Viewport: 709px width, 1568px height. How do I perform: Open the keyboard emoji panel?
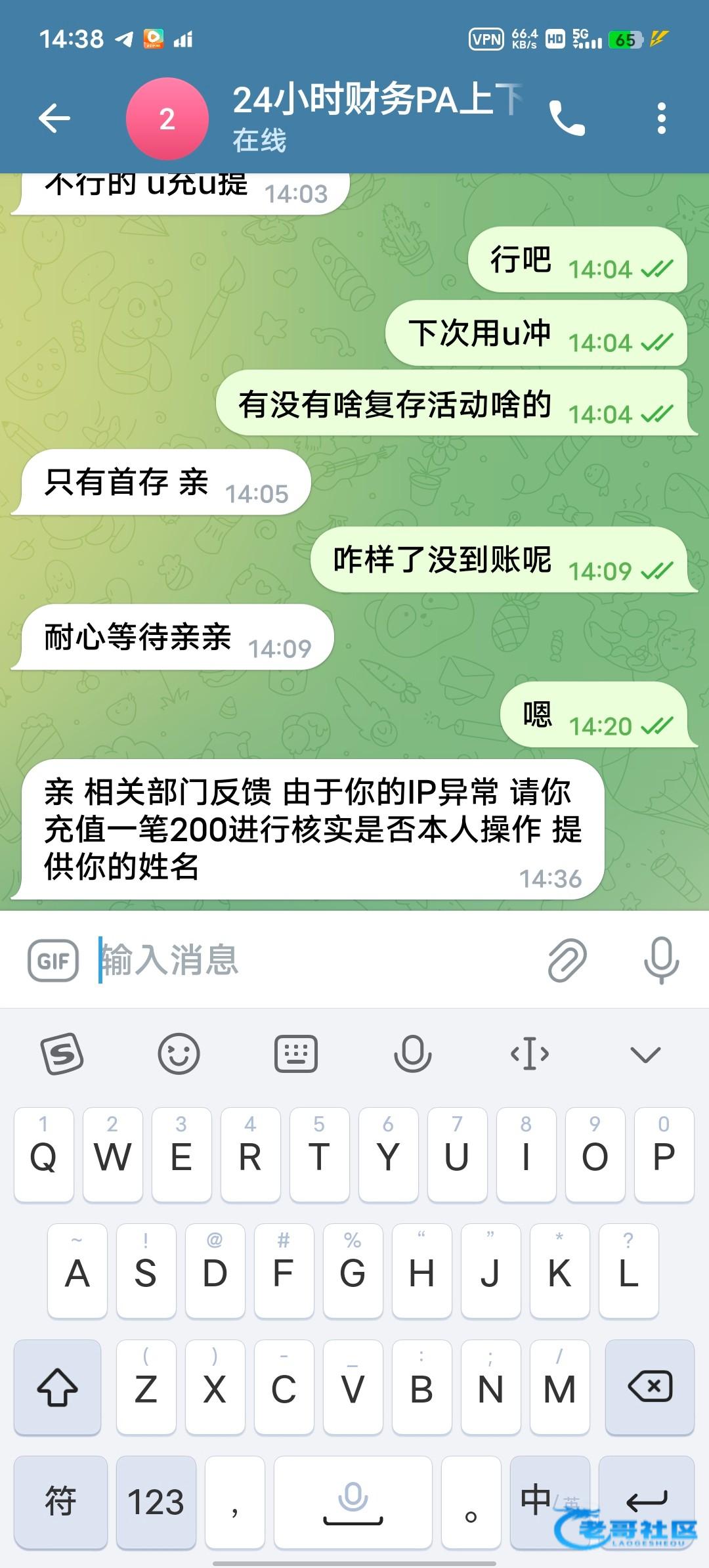pyautogui.click(x=179, y=1054)
